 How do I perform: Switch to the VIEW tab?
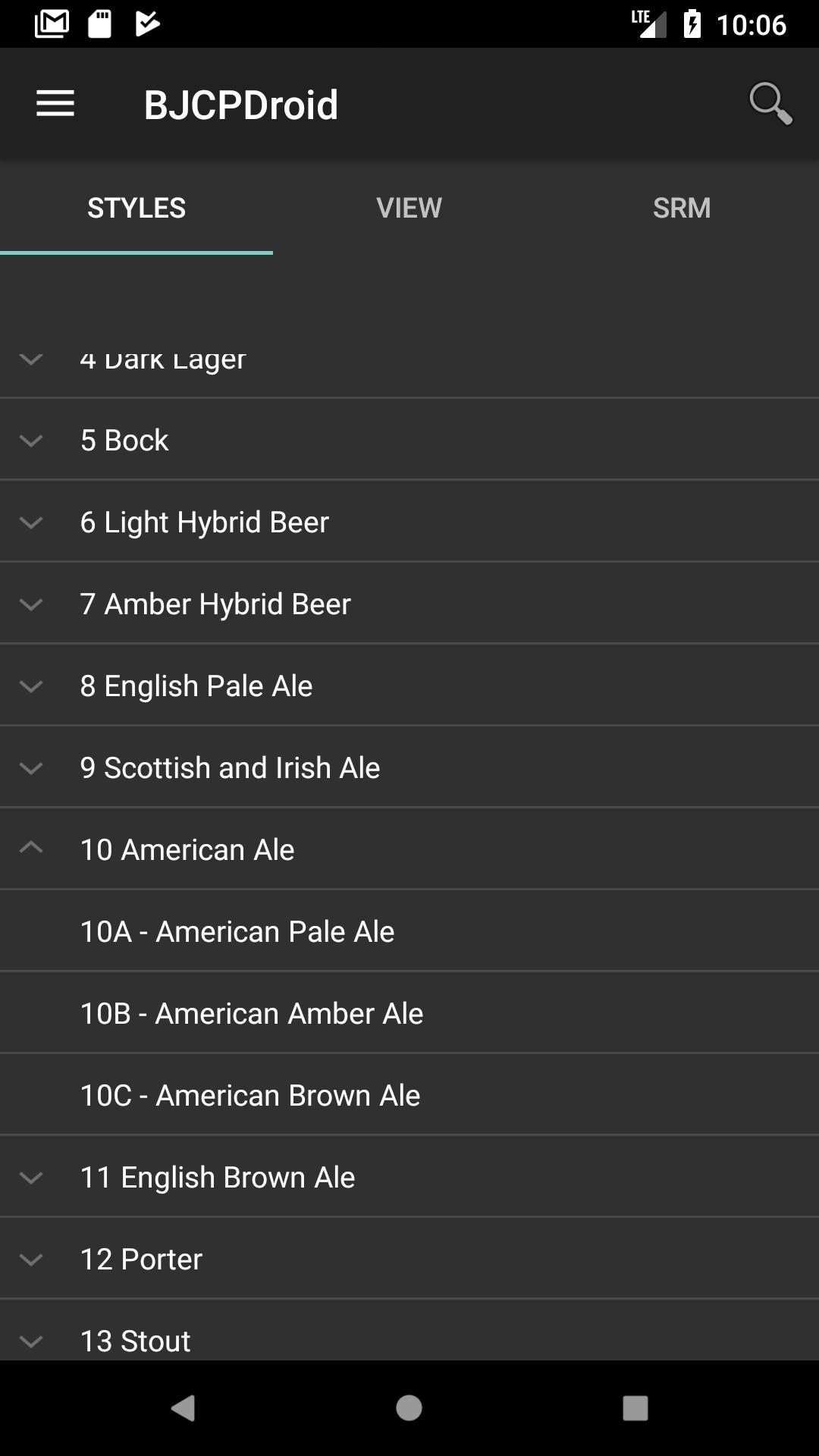pos(409,207)
